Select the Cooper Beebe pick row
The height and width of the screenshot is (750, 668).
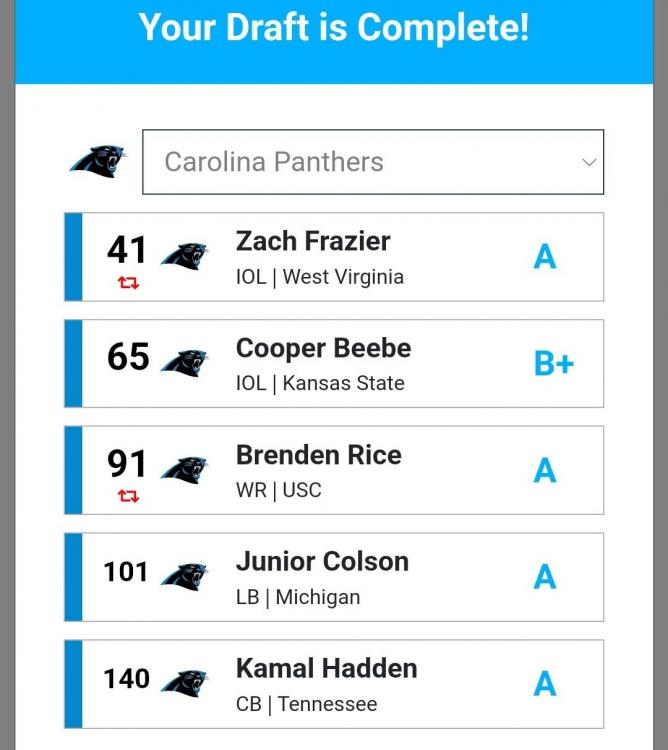pos(334,364)
